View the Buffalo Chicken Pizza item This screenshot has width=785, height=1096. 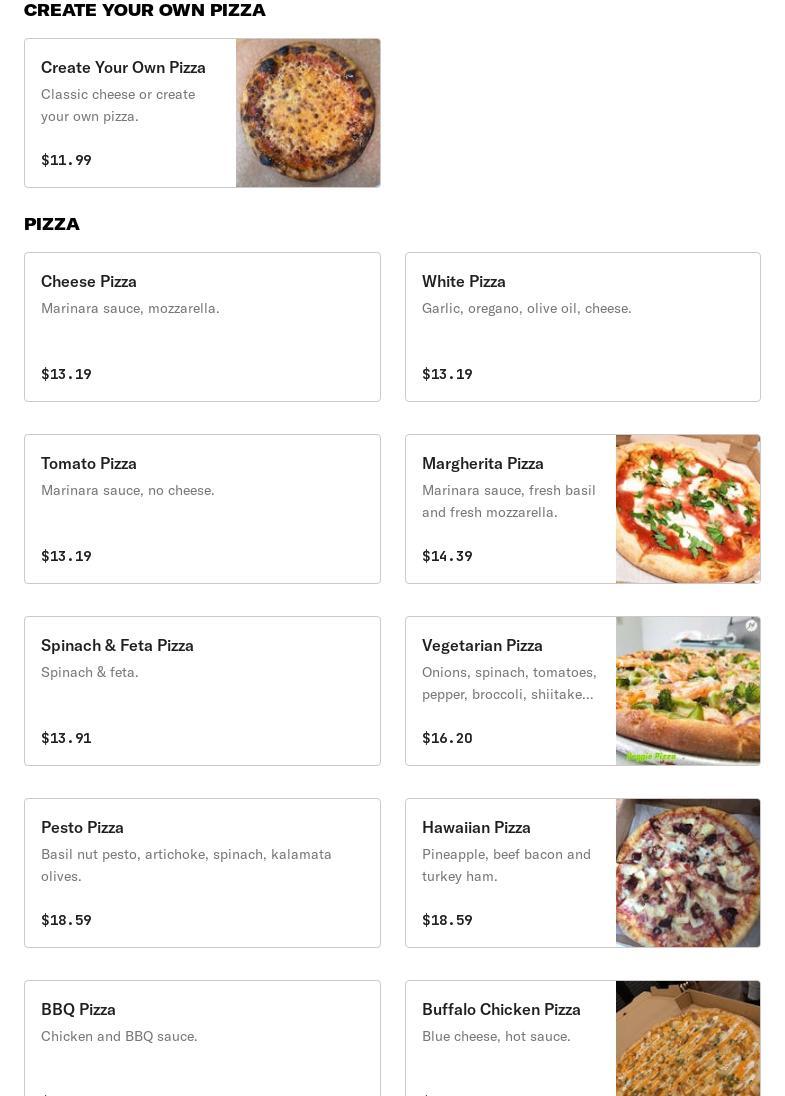pyautogui.click(x=582, y=1040)
